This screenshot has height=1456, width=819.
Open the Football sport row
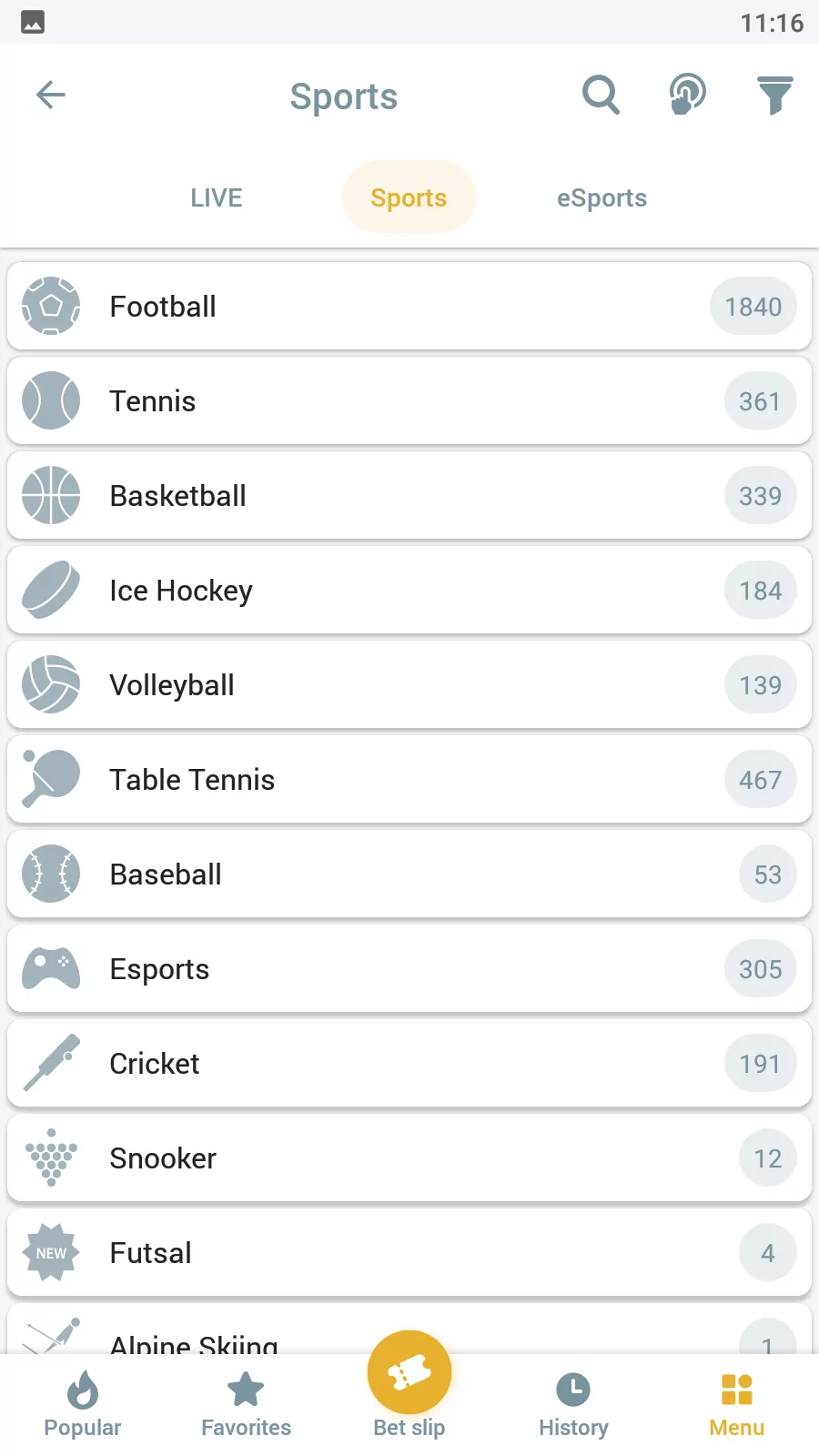pyautogui.click(x=409, y=306)
